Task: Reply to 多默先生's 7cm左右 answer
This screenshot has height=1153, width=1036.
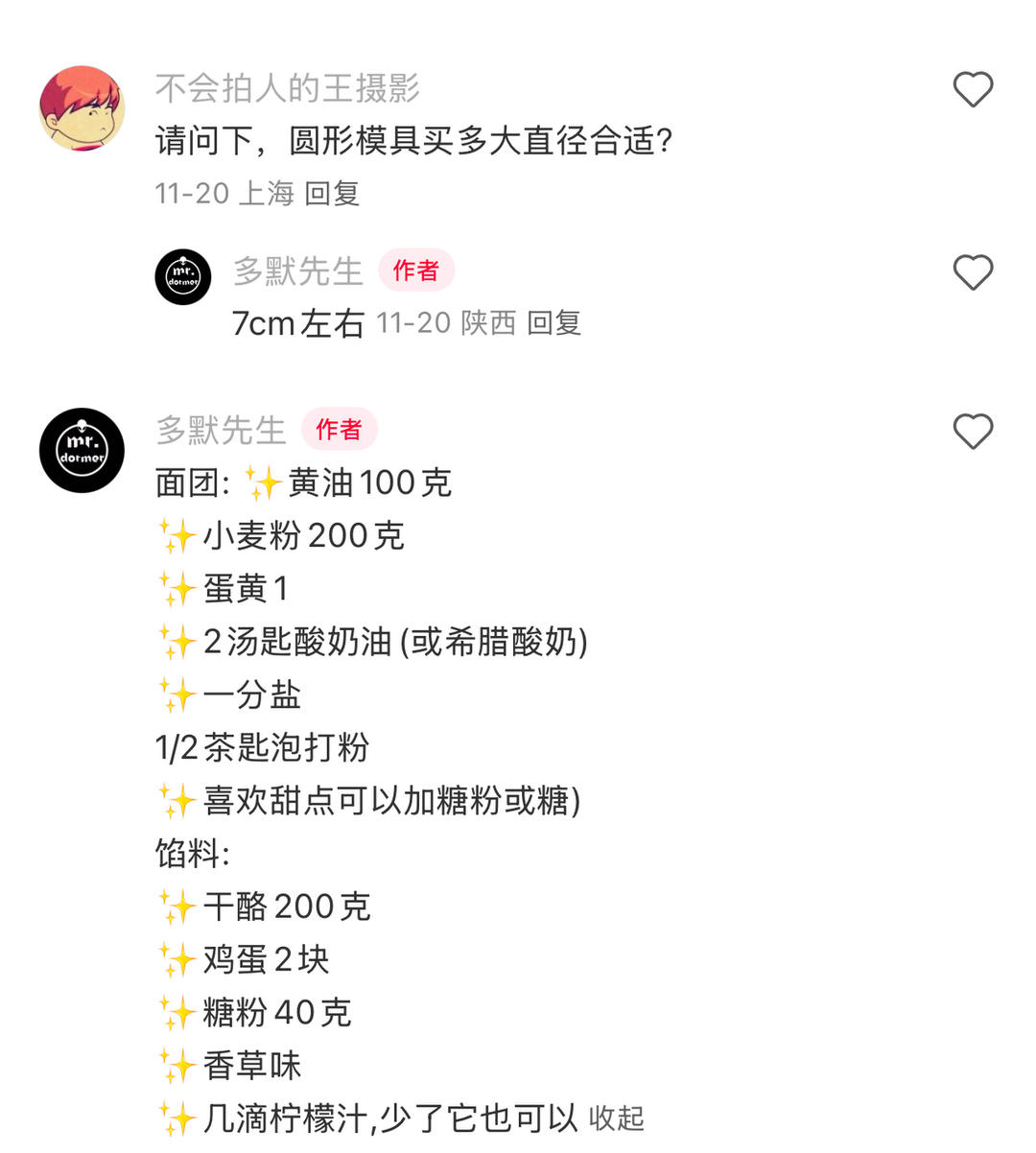Action: [x=553, y=323]
